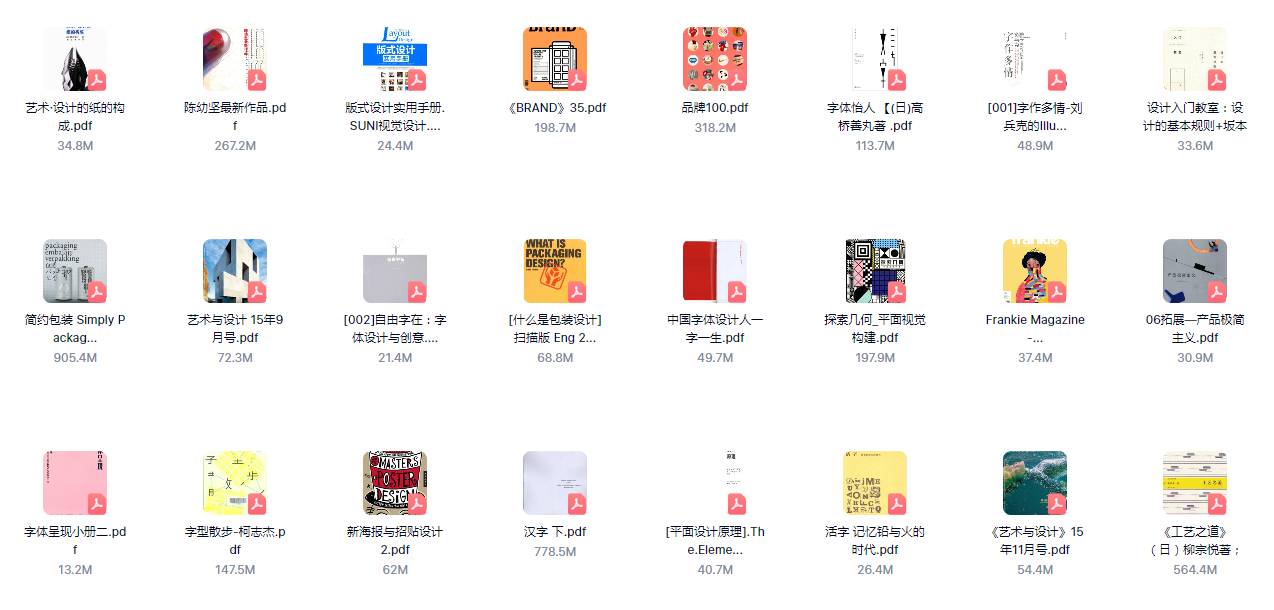Open 简约包装 Simply Packaging file

click(x=75, y=271)
